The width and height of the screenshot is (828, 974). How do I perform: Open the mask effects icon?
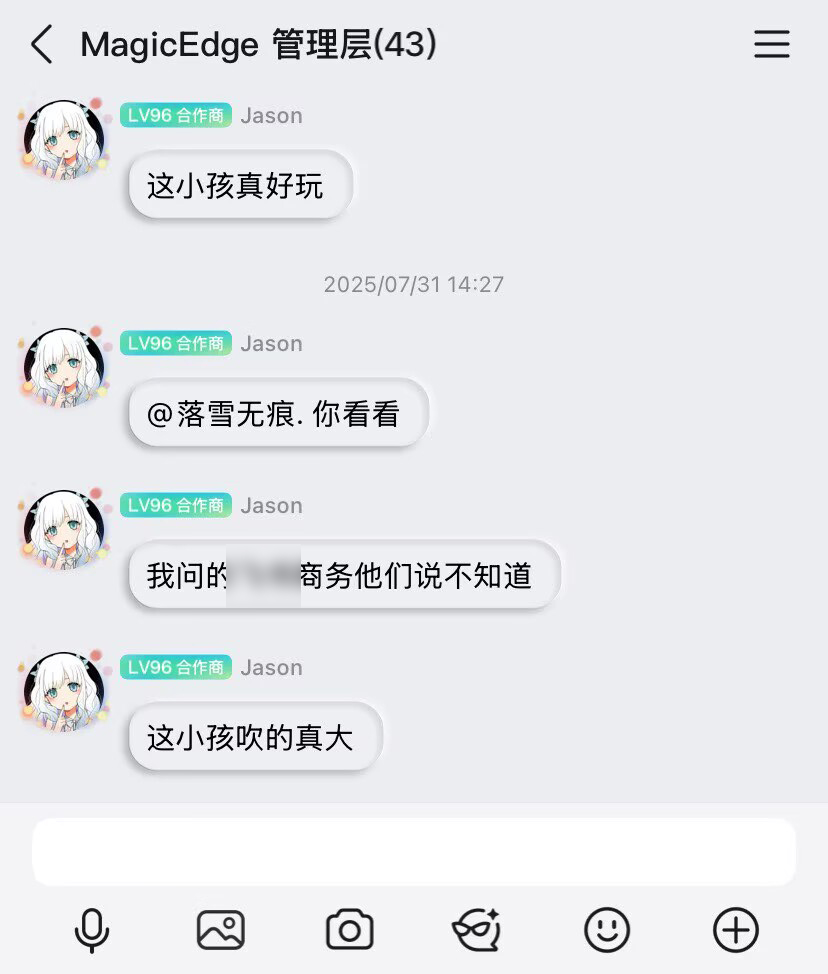pos(477,931)
